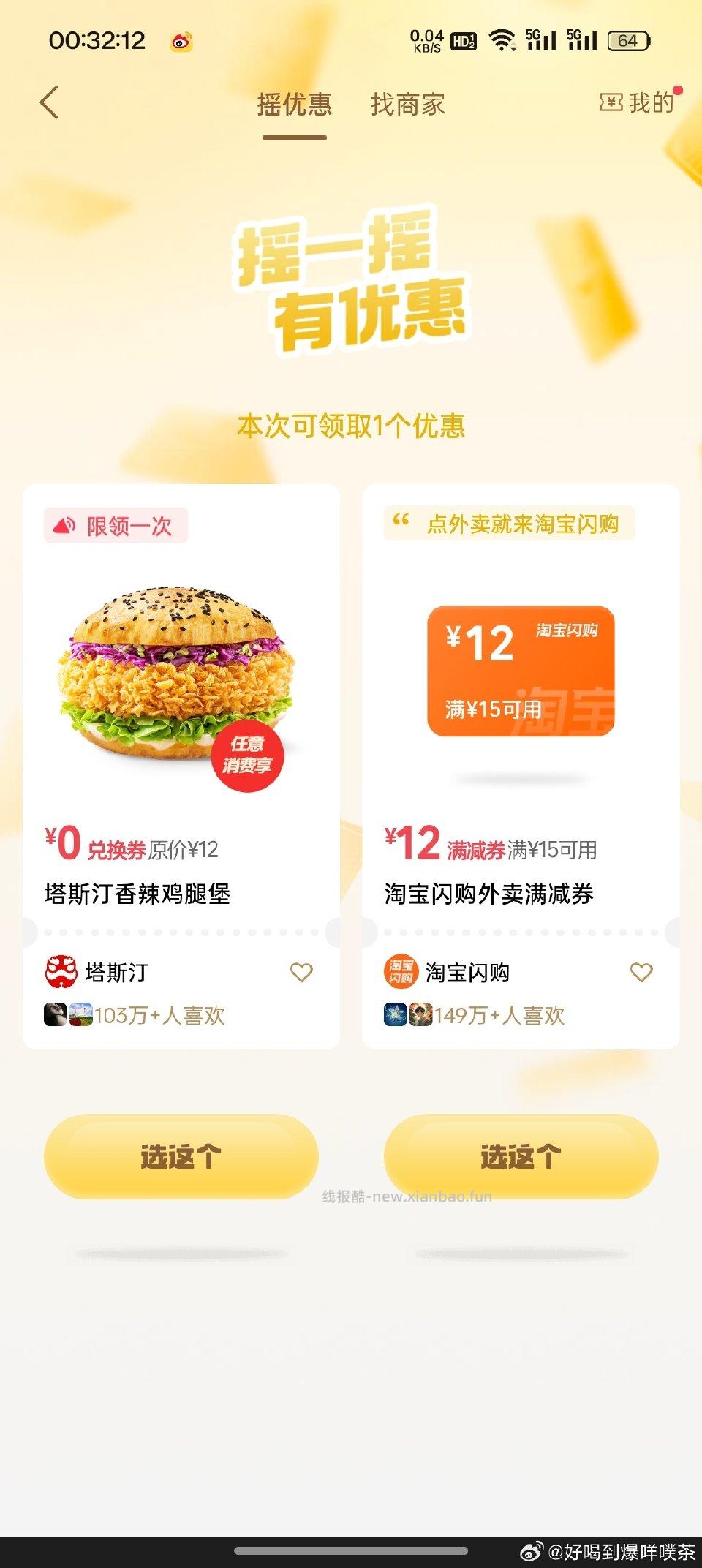This screenshot has height=1568, width=702.
Task: Tap the megaphone icon on 限领一次 badge
Action: (63, 524)
